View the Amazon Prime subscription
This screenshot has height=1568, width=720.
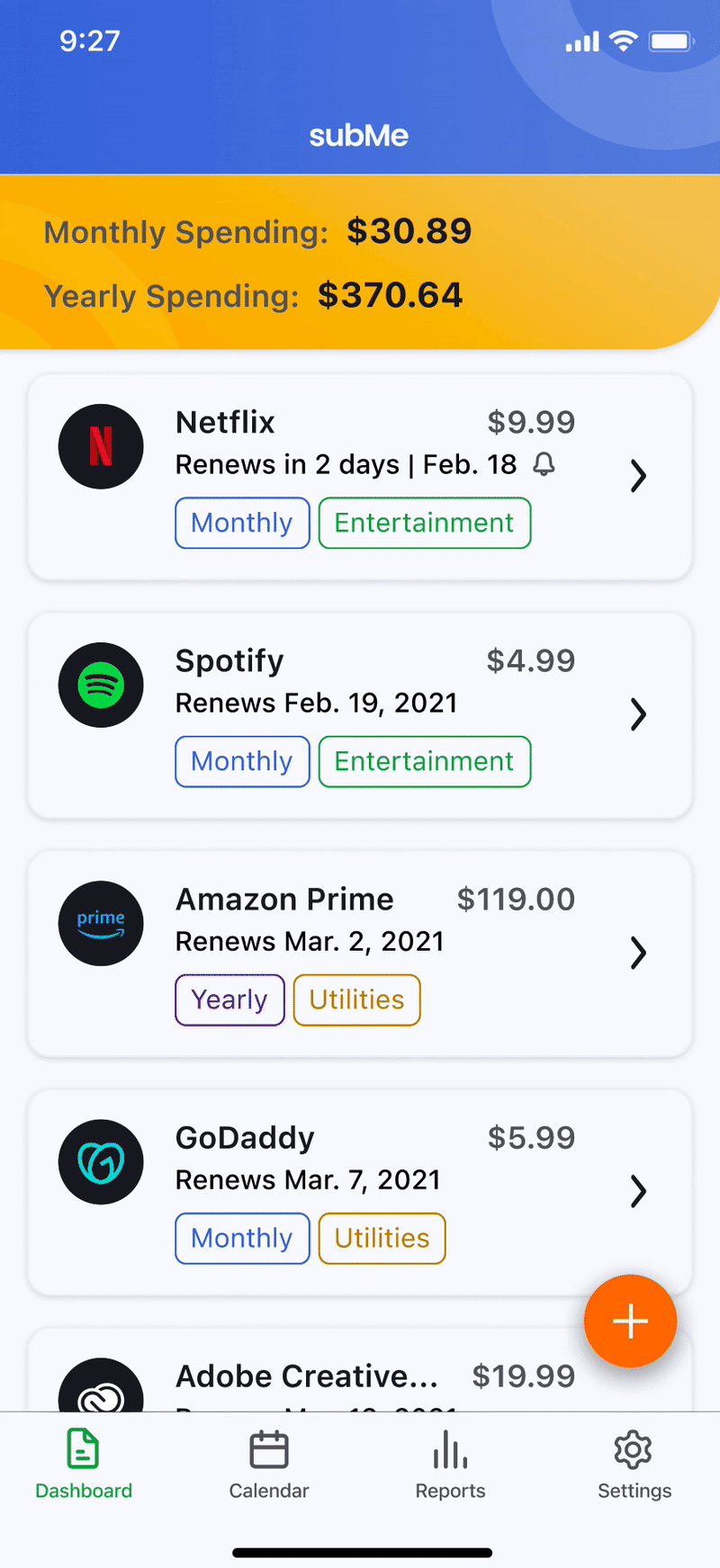point(360,954)
